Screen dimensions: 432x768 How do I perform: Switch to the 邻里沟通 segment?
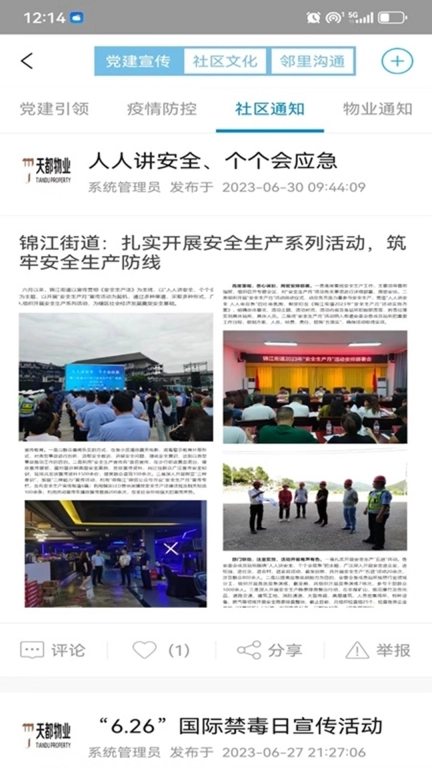pos(312,61)
